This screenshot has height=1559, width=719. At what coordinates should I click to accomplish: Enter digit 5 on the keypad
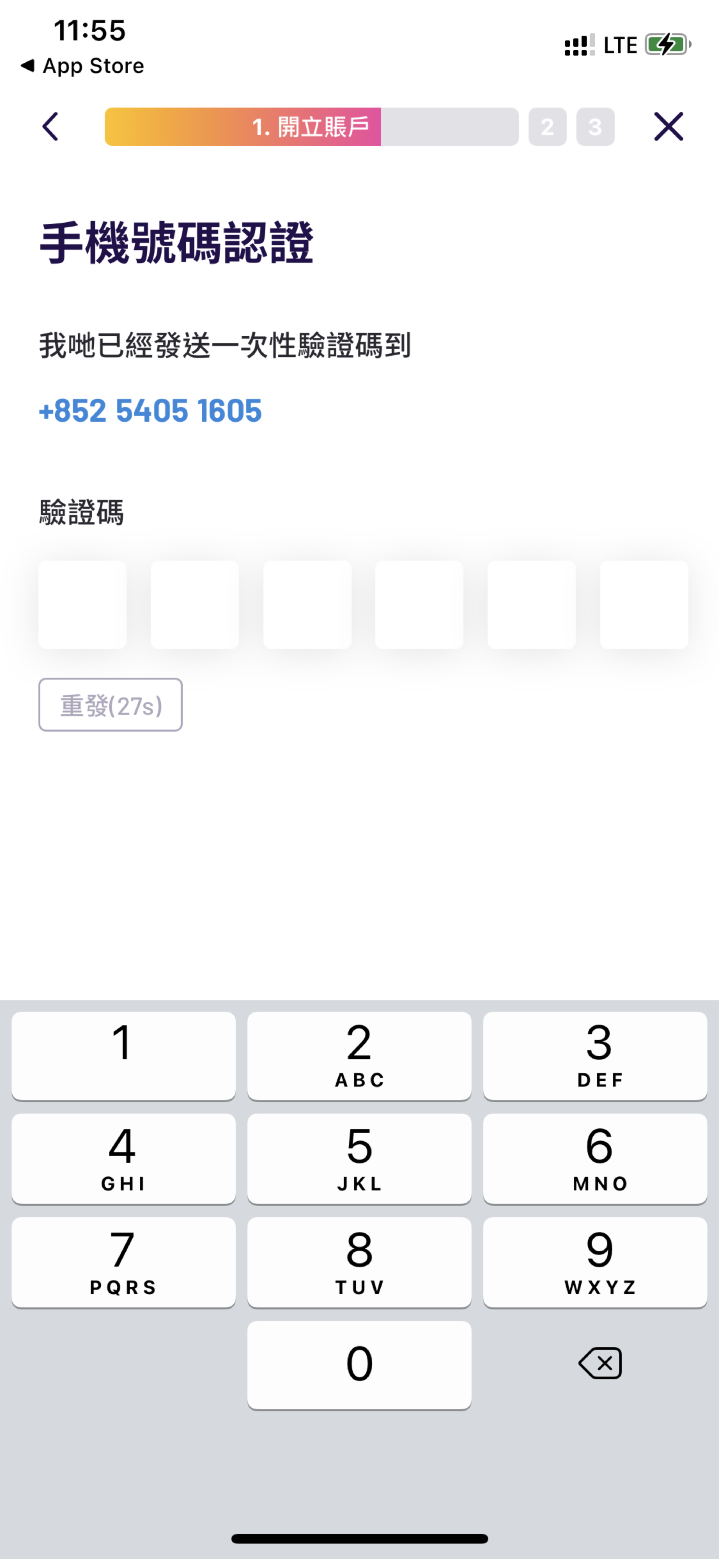[x=359, y=1159]
